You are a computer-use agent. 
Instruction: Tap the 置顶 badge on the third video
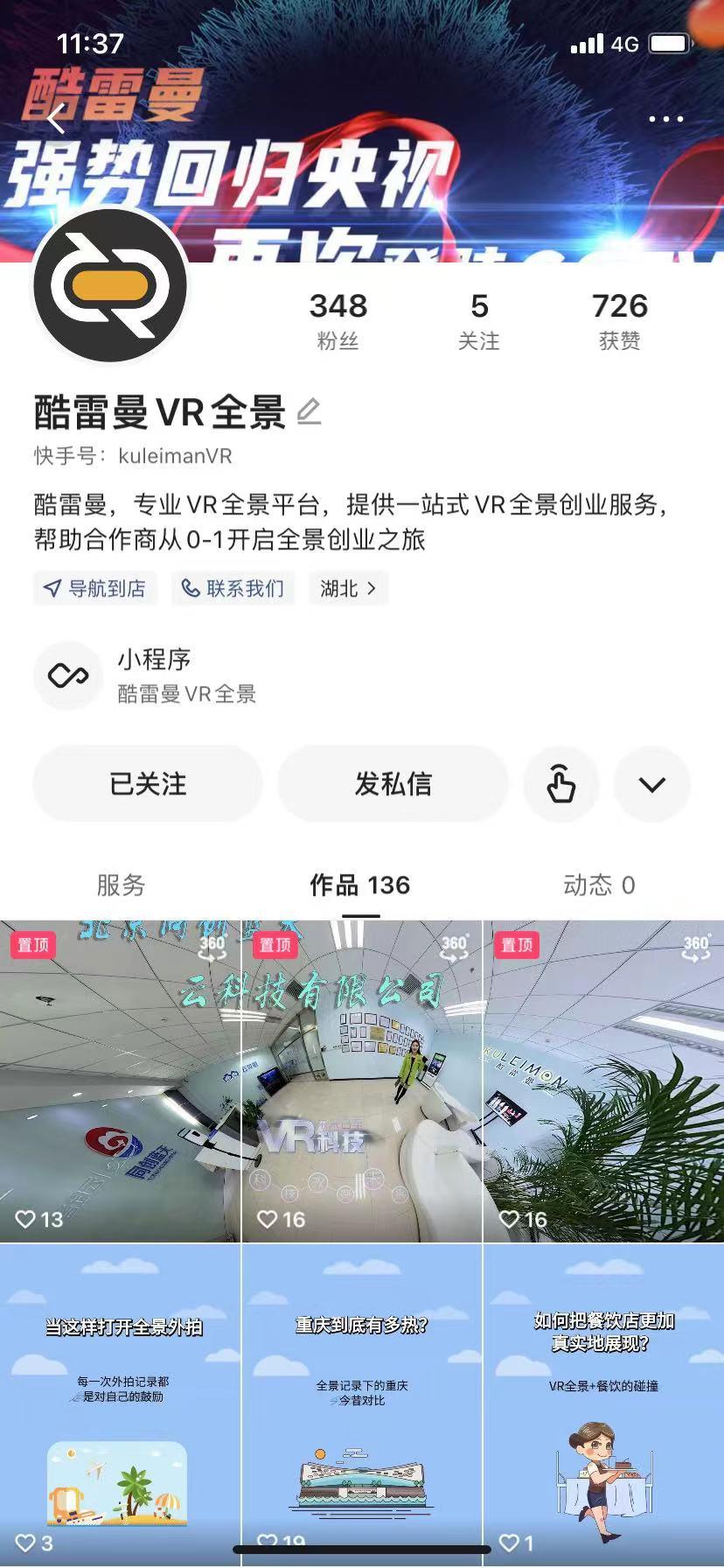(515, 946)
